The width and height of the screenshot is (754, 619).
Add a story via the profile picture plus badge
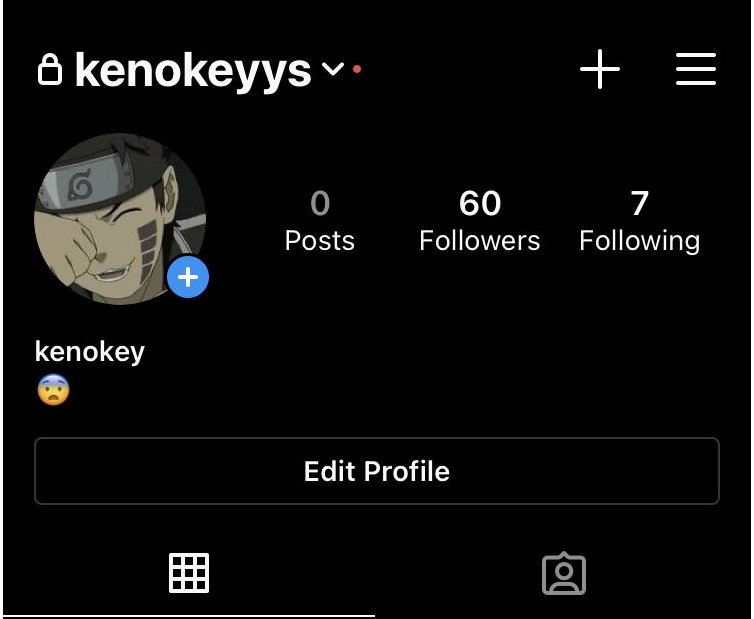tap(188, 277)
